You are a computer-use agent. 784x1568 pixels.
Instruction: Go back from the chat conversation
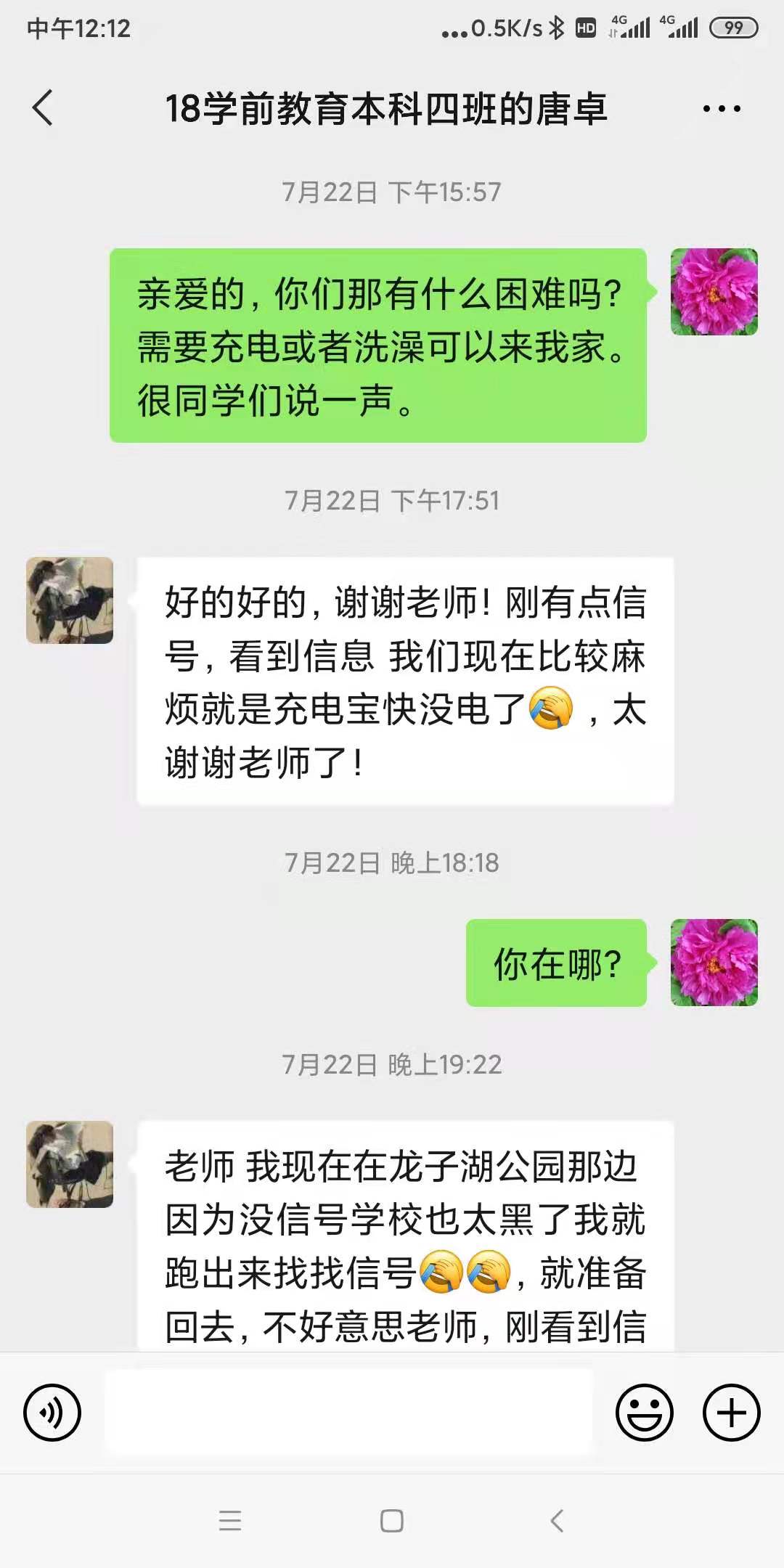pyautogui.click(x=44, y=108)
